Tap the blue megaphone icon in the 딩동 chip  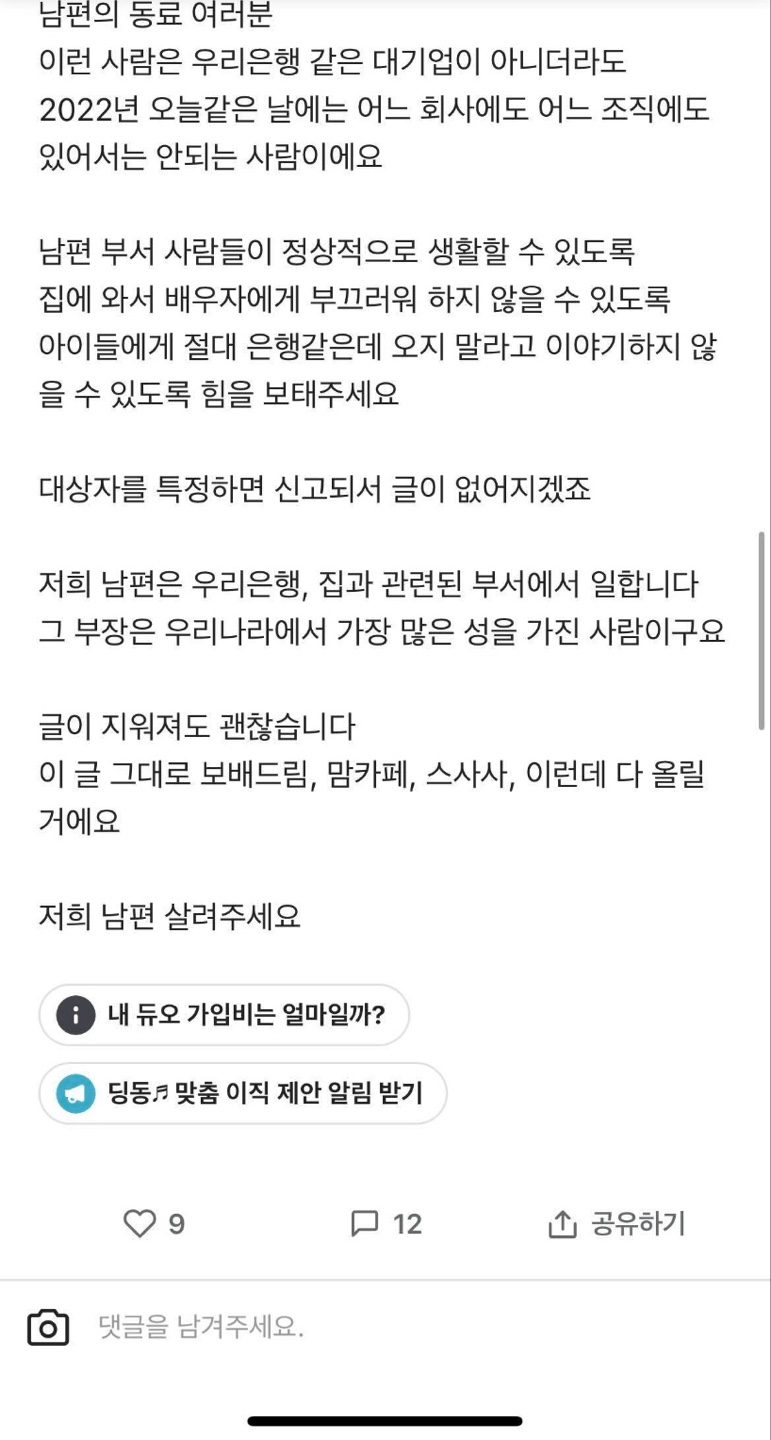pos(75,1094)
